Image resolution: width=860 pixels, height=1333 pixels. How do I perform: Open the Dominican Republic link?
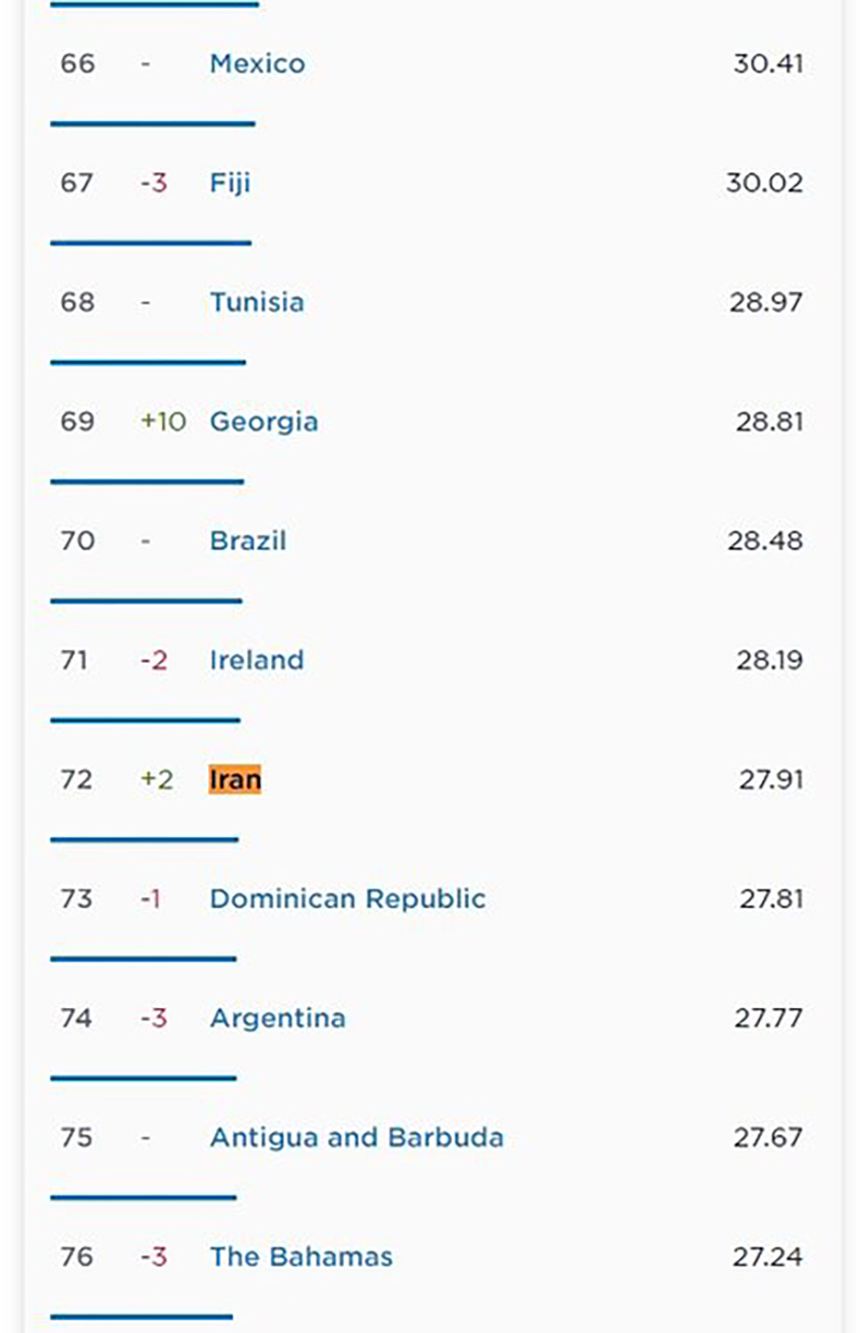point(347,898)
